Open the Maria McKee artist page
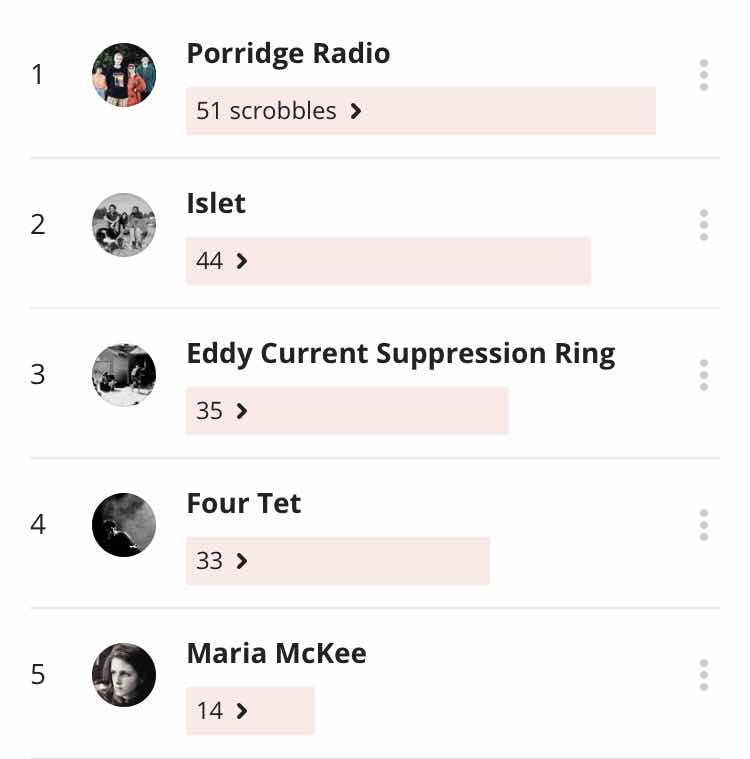Screen dimensions: 750x759 click(x=276, y=653)
